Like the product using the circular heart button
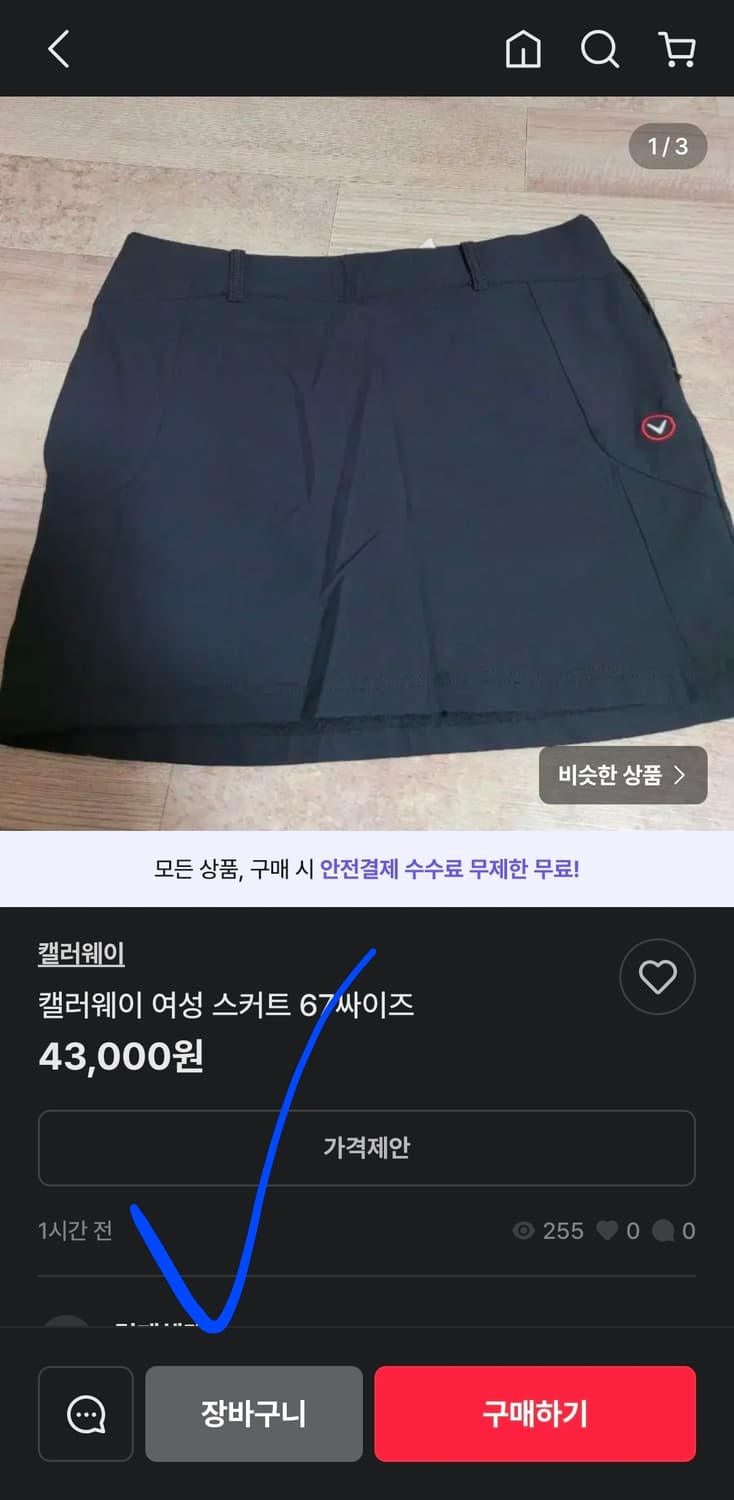734x1500 pixels. [x=657, y=977]
